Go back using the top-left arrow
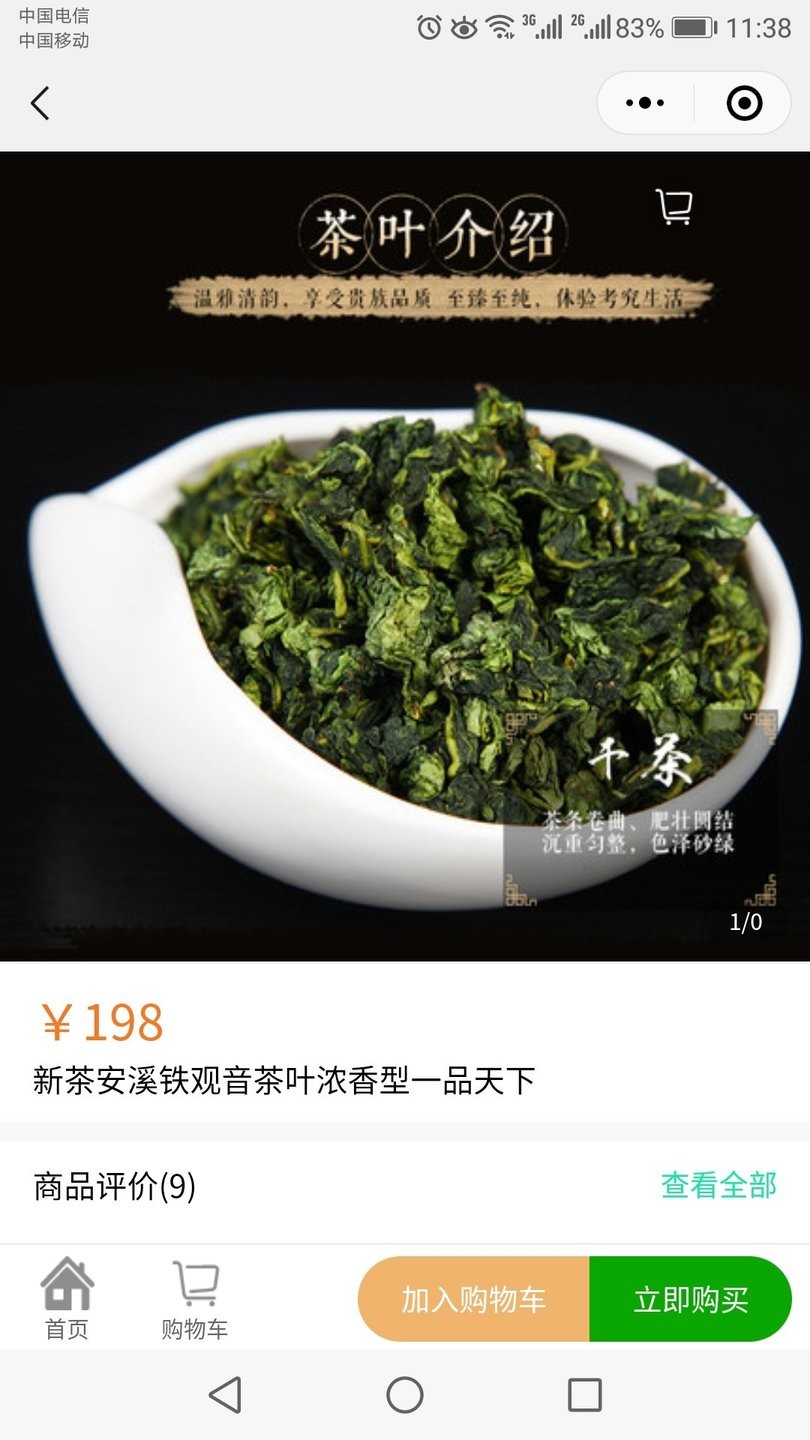This screenshot has width=810, height=1440. (40, 103)
